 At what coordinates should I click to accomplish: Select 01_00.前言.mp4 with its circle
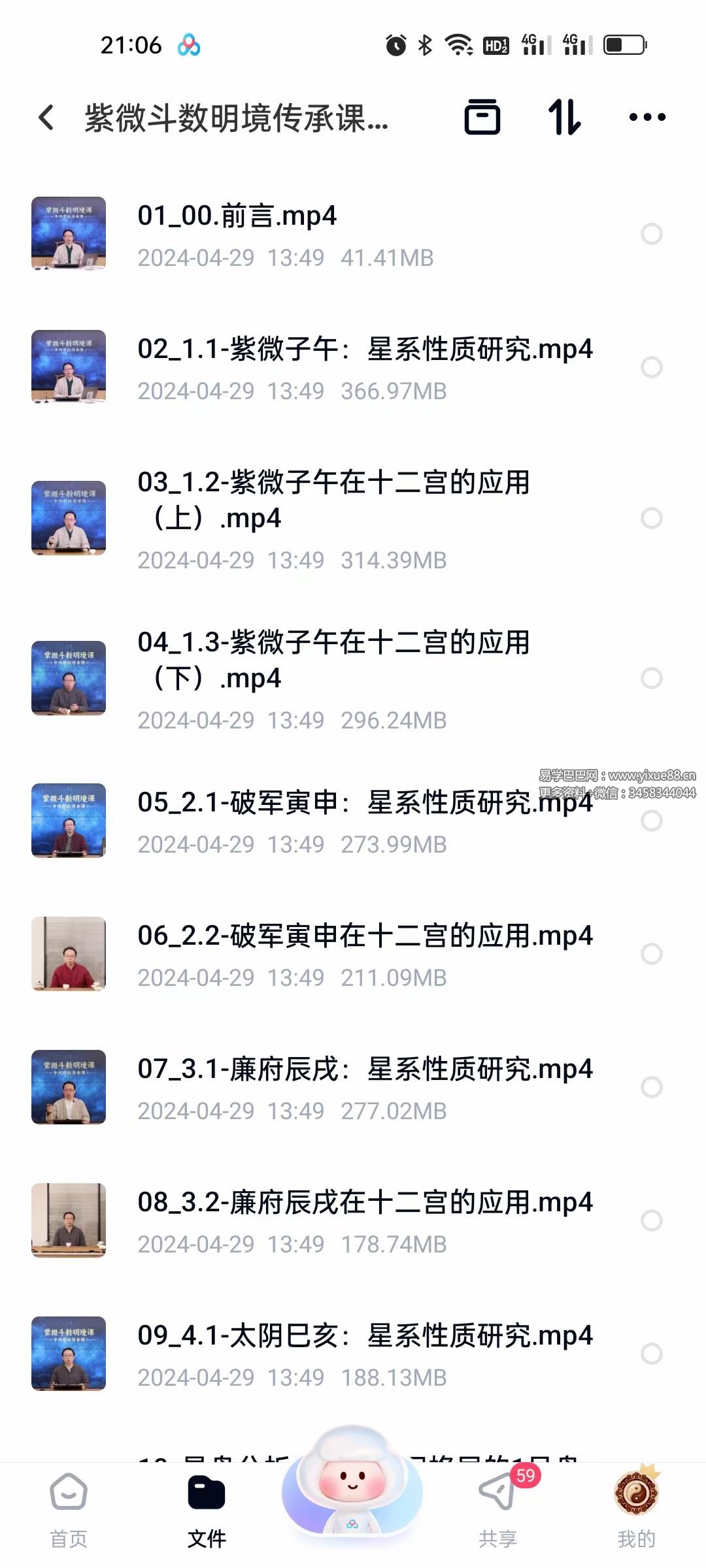tap(651, 234)
